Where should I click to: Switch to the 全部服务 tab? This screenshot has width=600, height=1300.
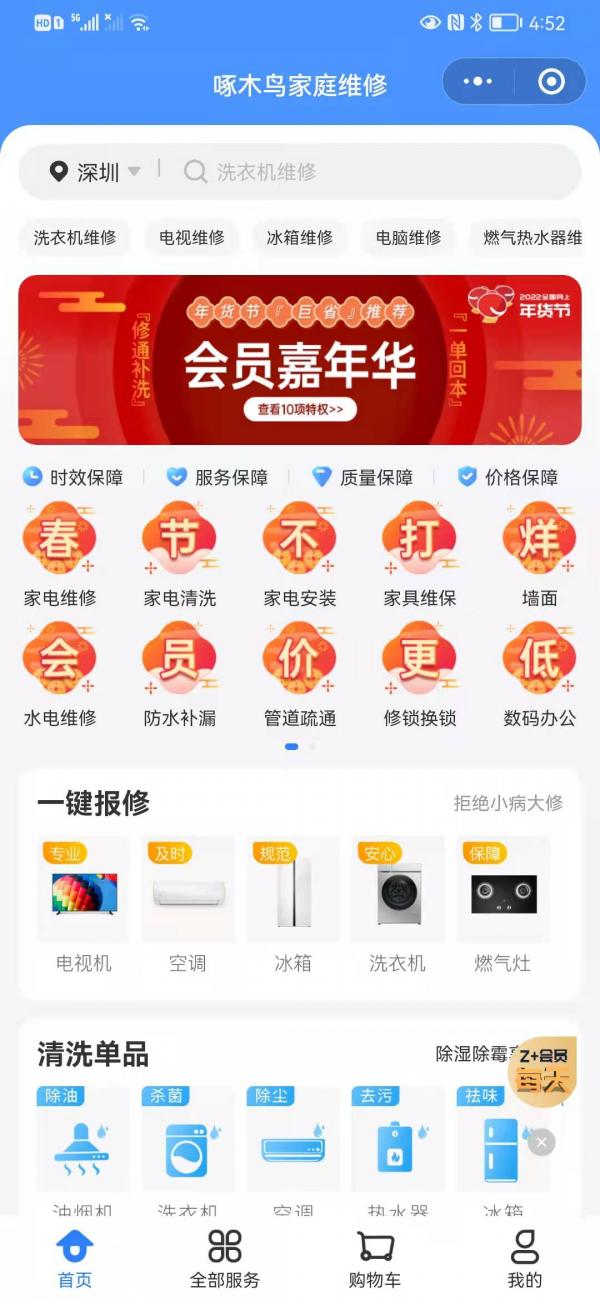coord(225,1259)
